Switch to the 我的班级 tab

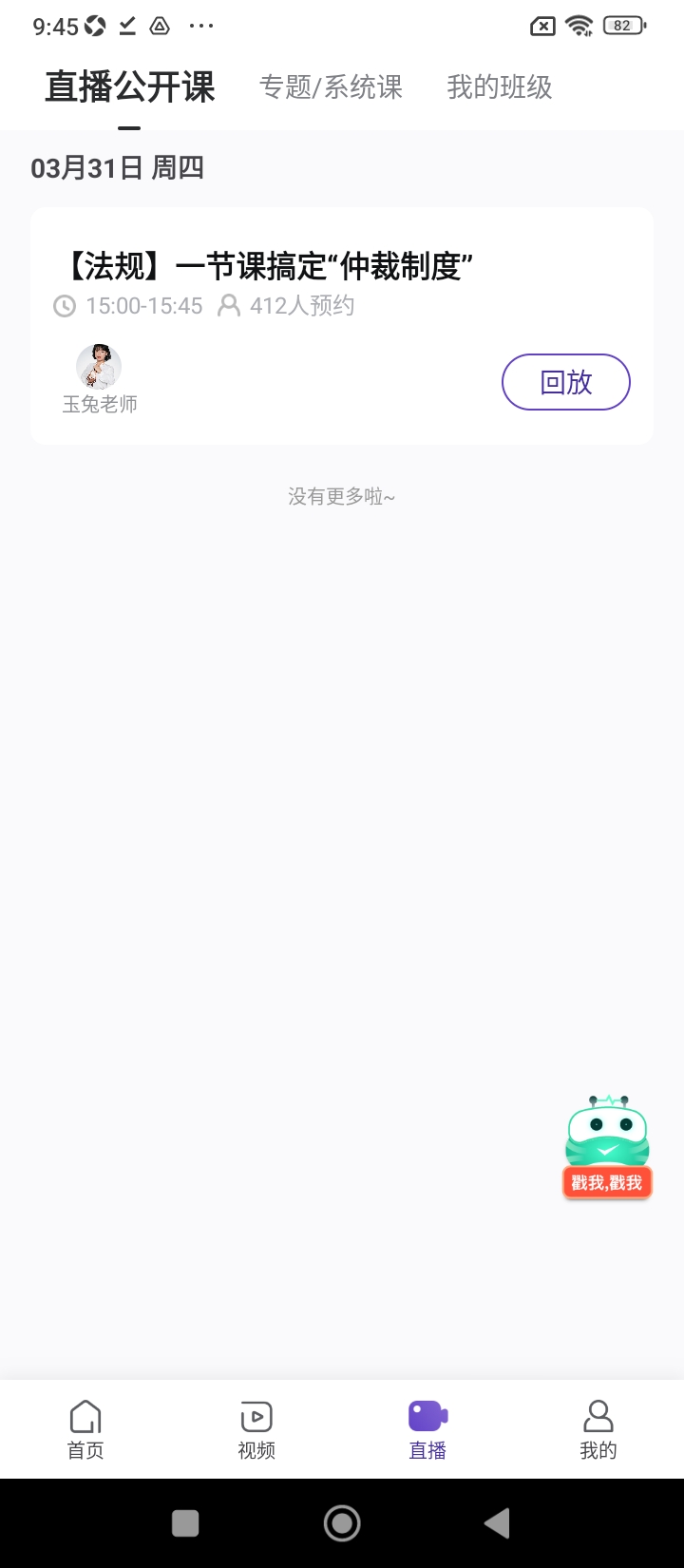pos(499,87)
